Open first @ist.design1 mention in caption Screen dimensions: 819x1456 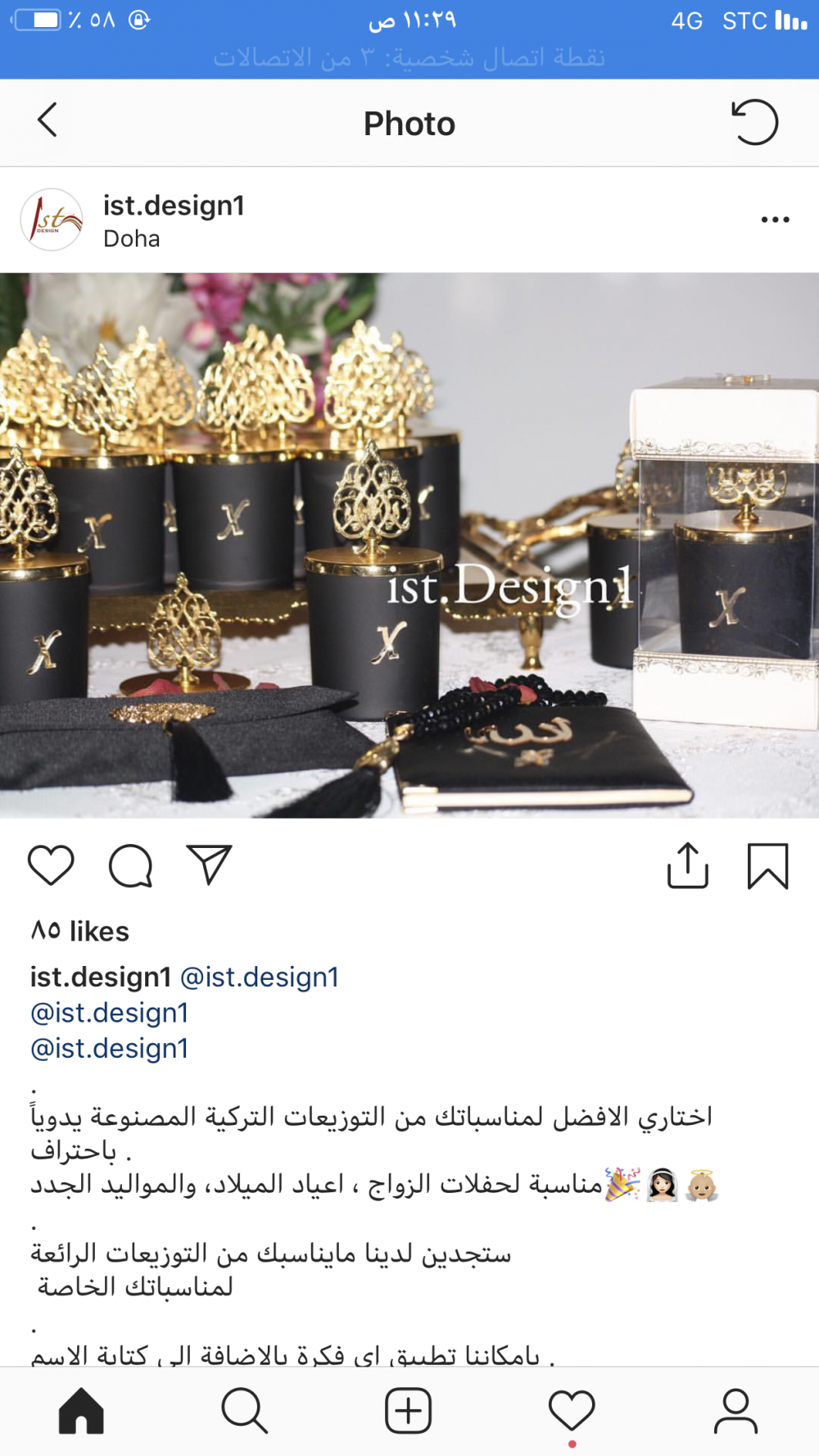tap(259, 977)
